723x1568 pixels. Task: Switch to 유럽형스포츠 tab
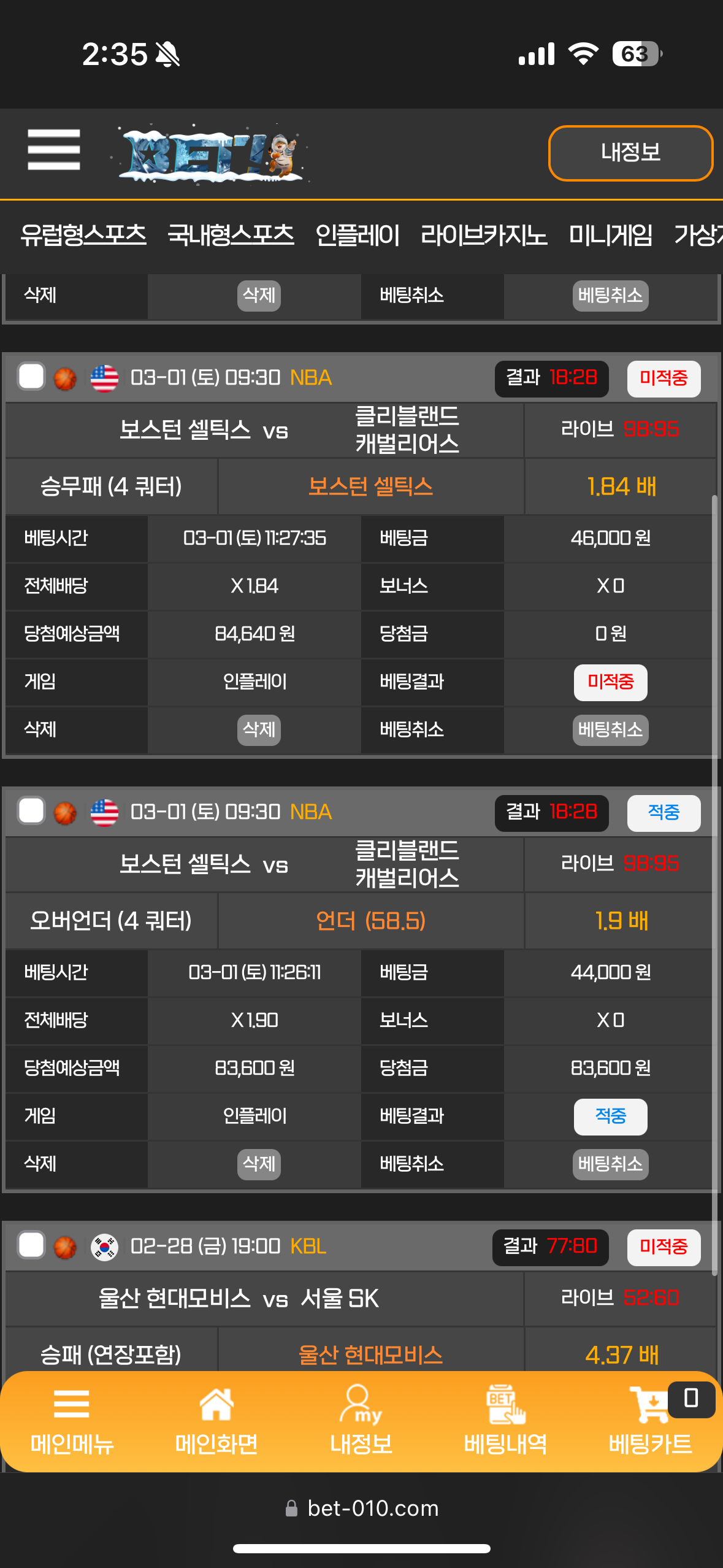83,236
